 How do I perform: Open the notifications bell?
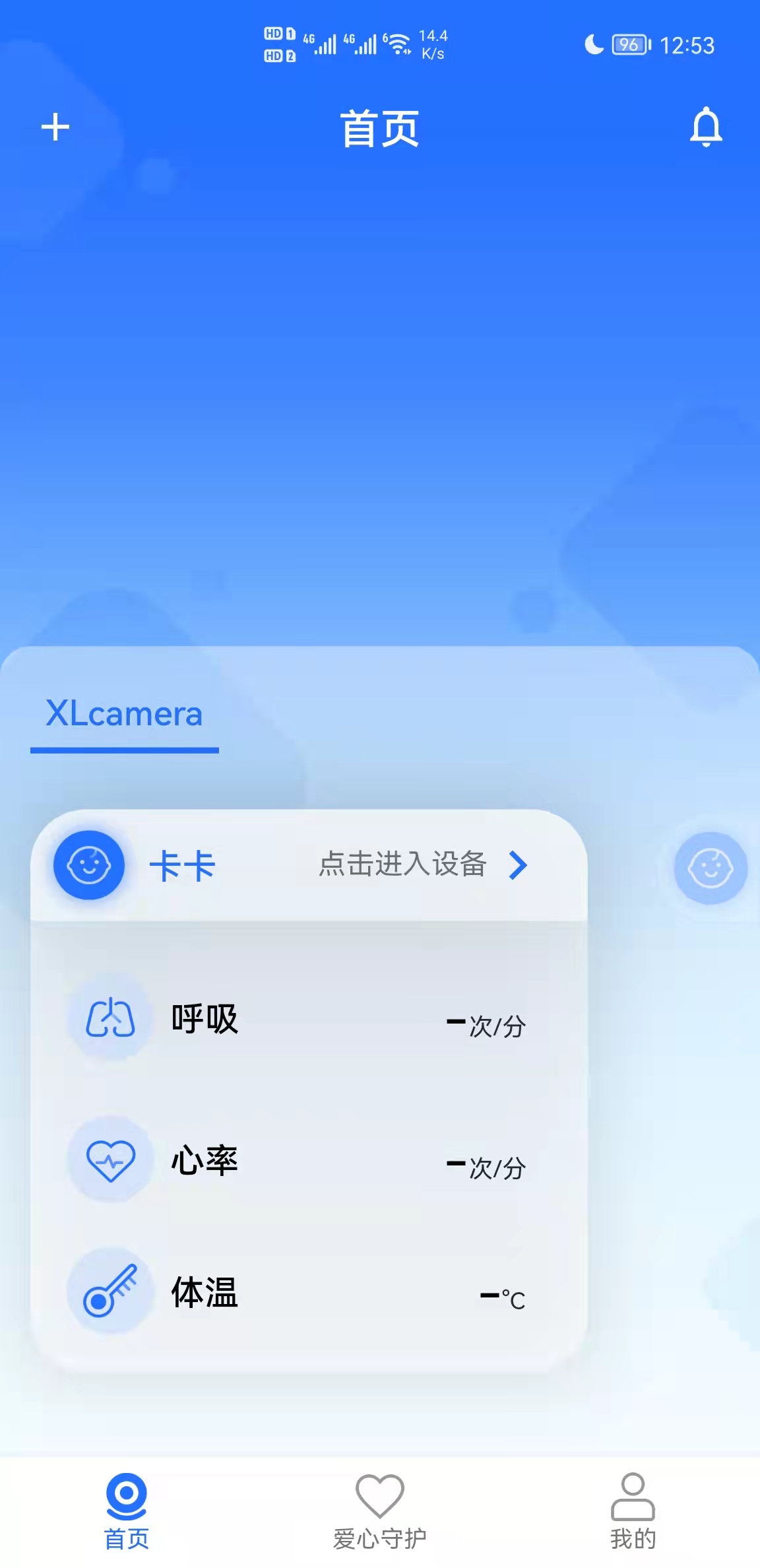tap(705, 127)
